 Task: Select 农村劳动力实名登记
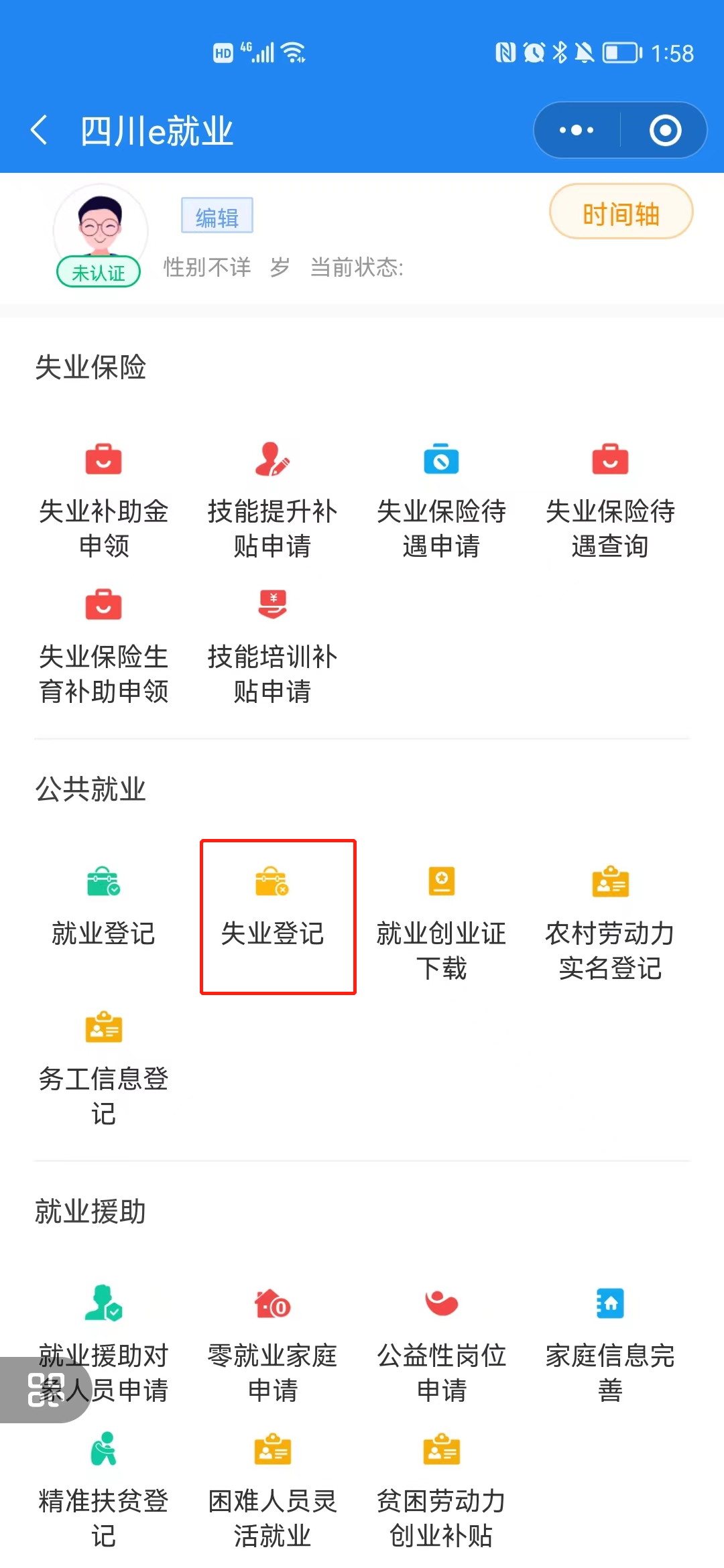coord(610,921)
